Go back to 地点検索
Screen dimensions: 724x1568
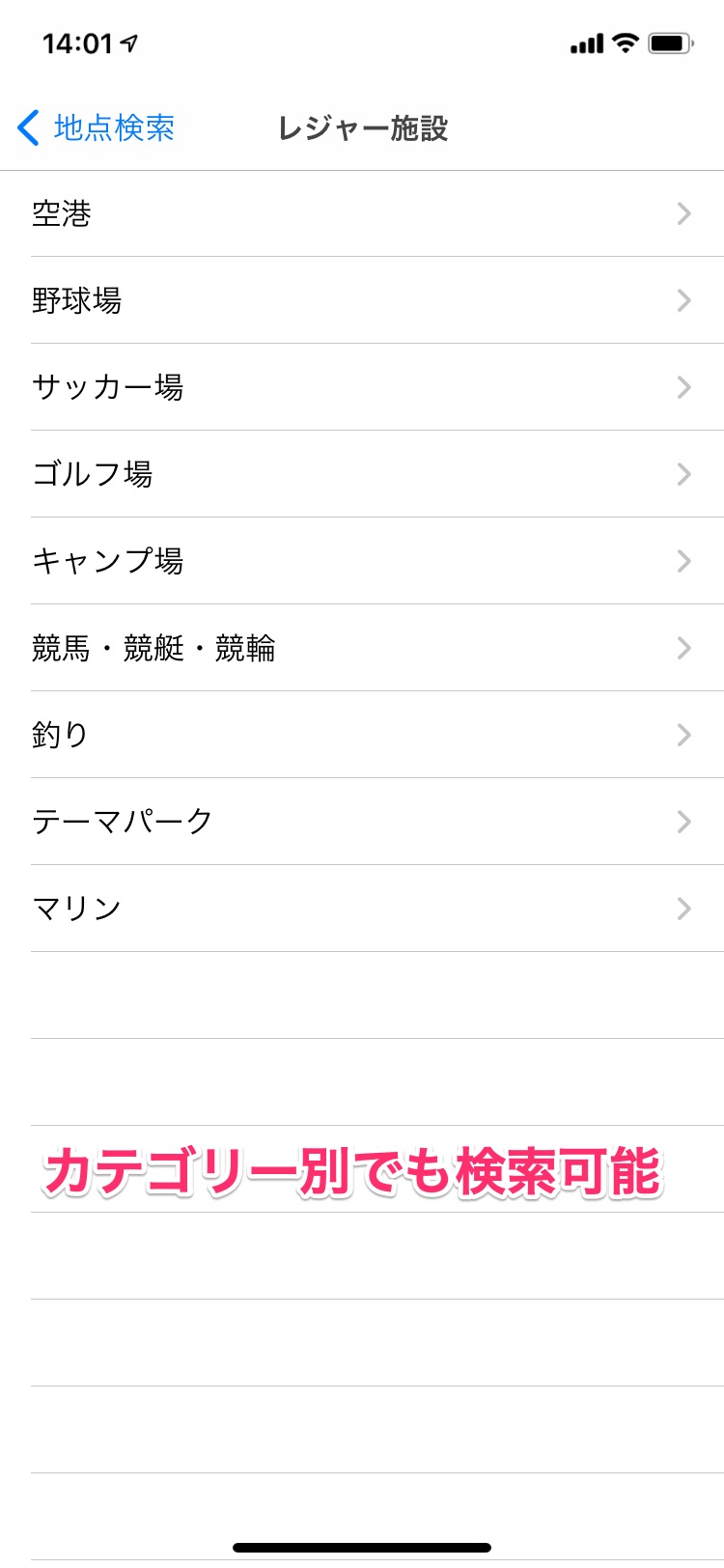pos(96,127)
